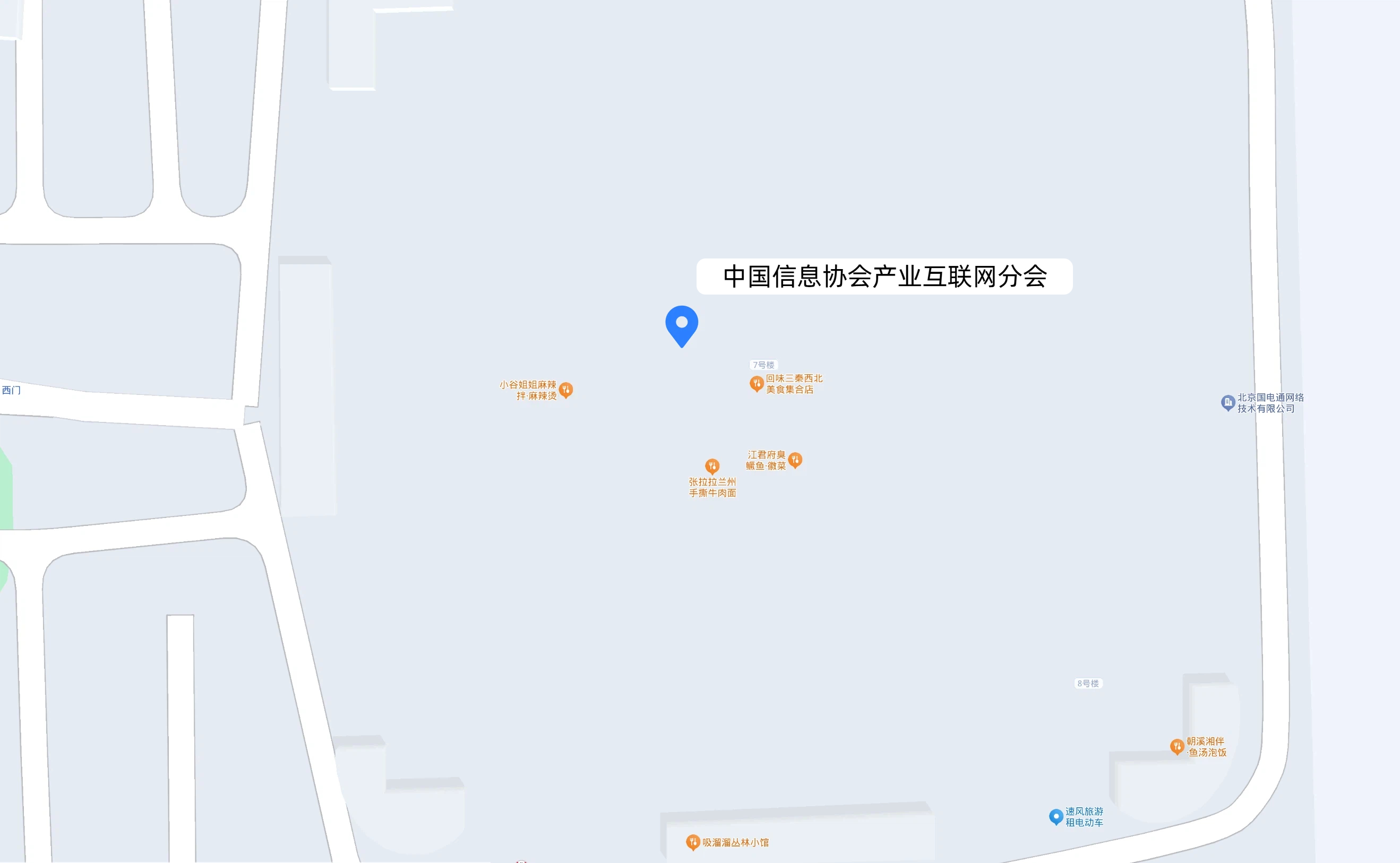
Task: Tap the 江君府臭鳜鱼·徽菜 restaurant marker
Action: (795, 460)
